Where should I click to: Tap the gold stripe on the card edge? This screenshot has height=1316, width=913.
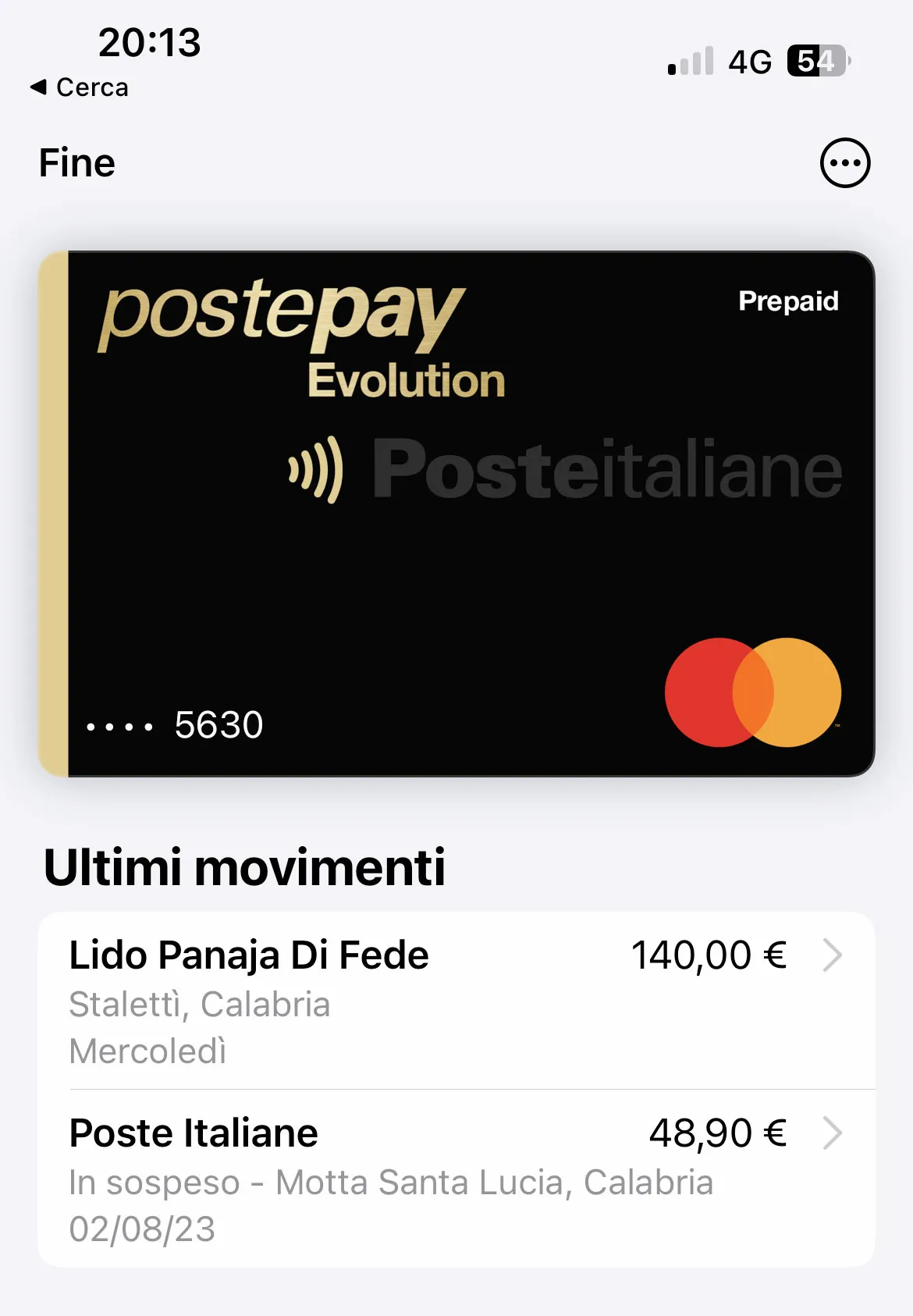(x=53, y=511)
